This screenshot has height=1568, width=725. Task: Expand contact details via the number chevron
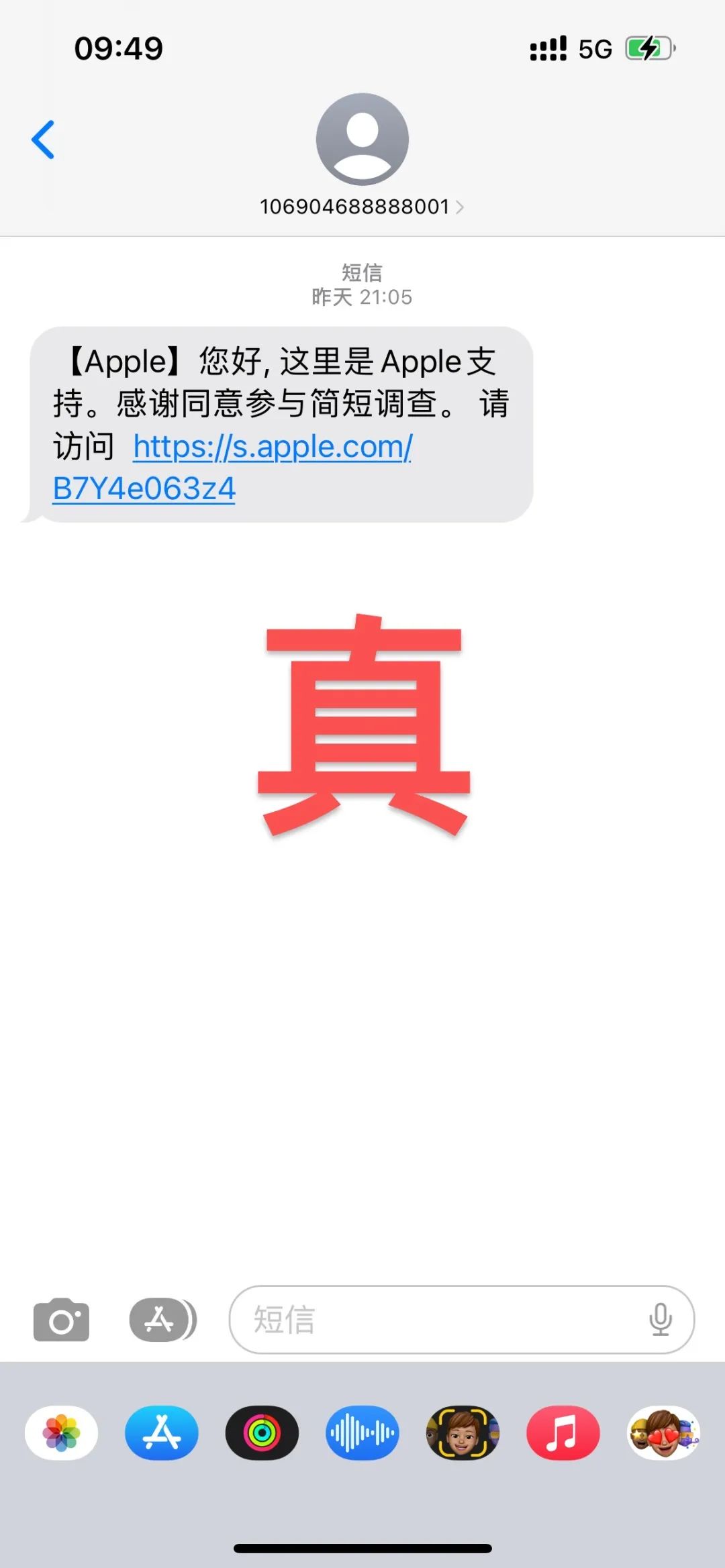[x=459, y=207]
